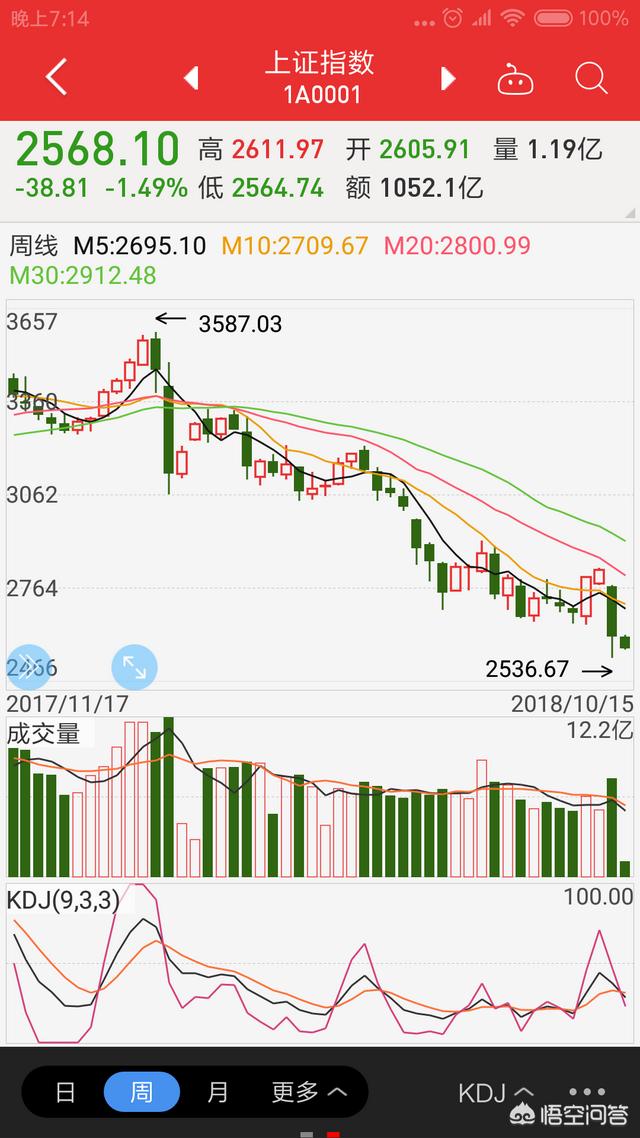Screen dimensions: 640x1138
Task: Select the 周 weekly chart tab
Action: click(141, 1092)
